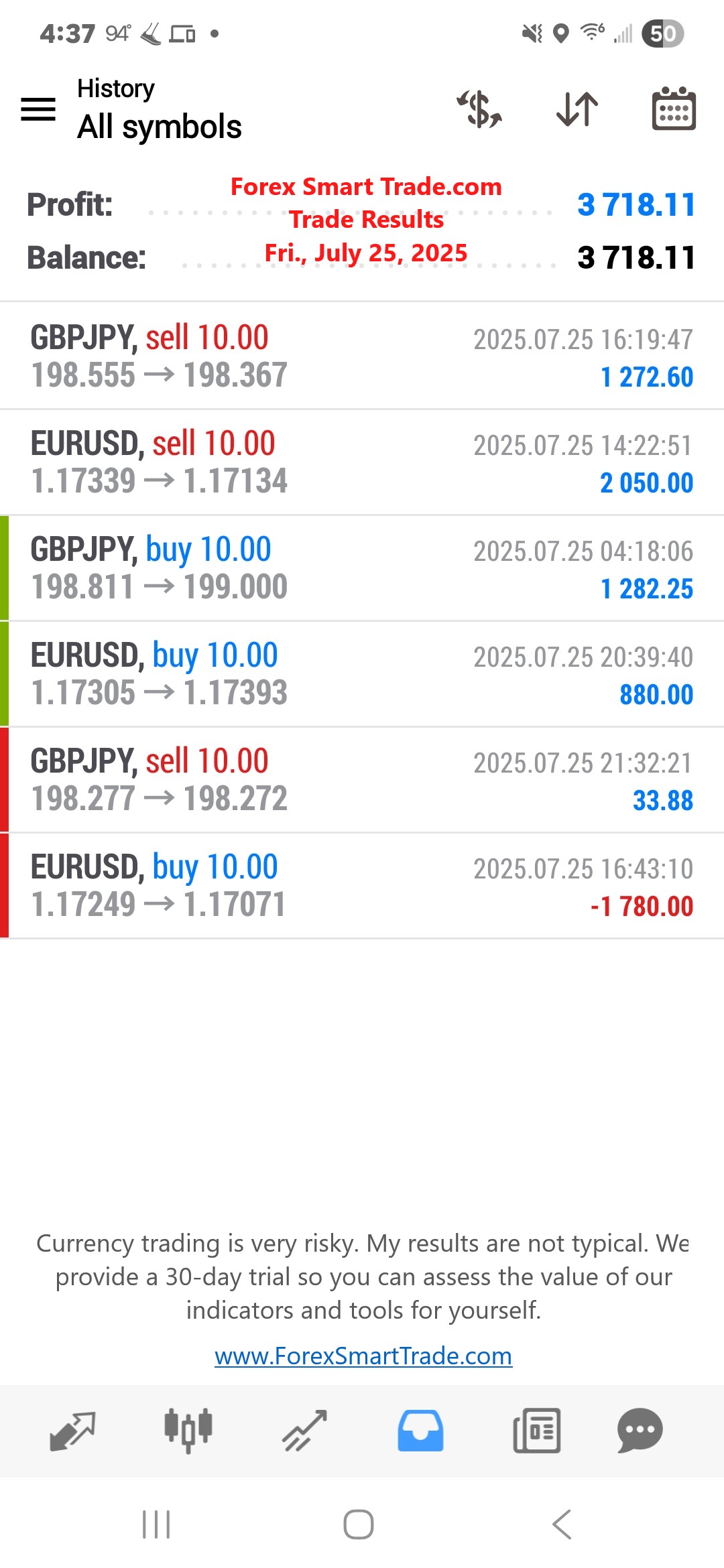Switch to the Chart candlestick tab
The image size is (724, 1568).
(188, 1431)
